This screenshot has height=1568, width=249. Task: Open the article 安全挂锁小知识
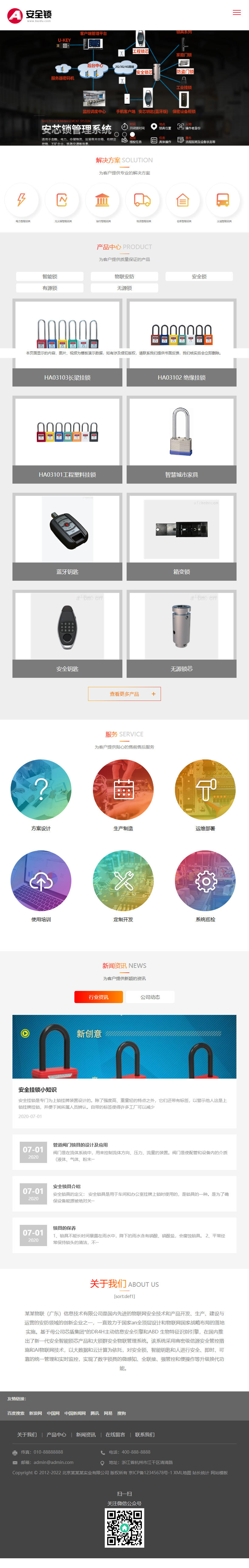pyautogui.click(x=38, y=1090)
